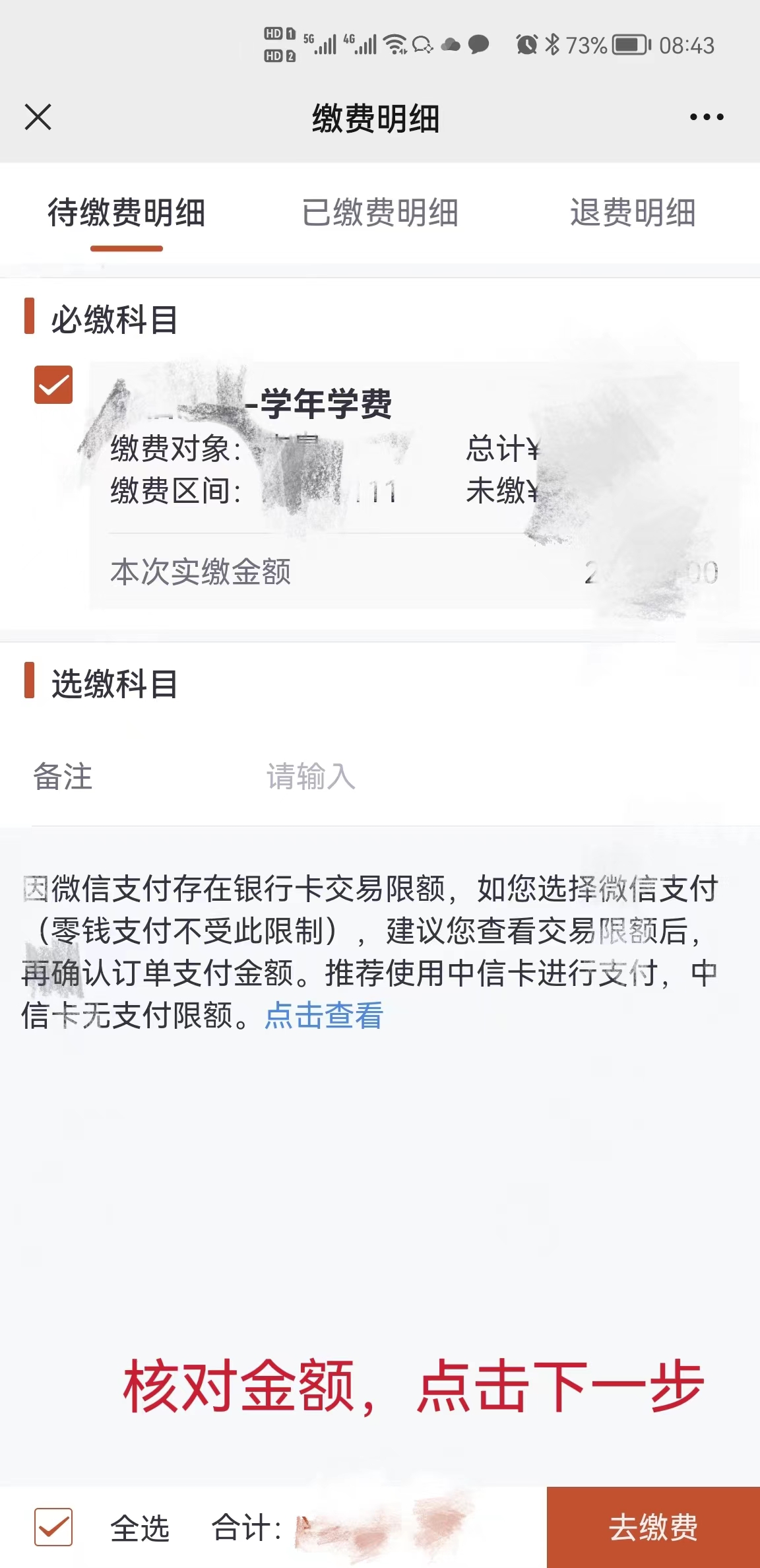Screen dimensions: 760x1568
Task: Select the 待缴费明细 tab
Action: pyautogui.click(x=127, y=213)
